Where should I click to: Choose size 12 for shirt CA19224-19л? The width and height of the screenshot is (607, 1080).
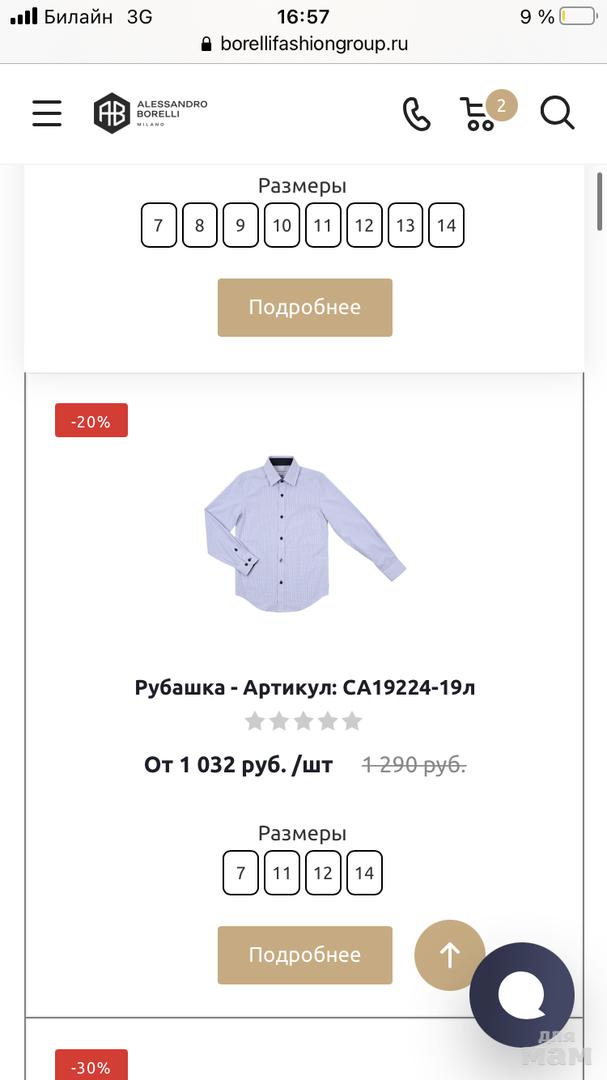pos(323,873)
